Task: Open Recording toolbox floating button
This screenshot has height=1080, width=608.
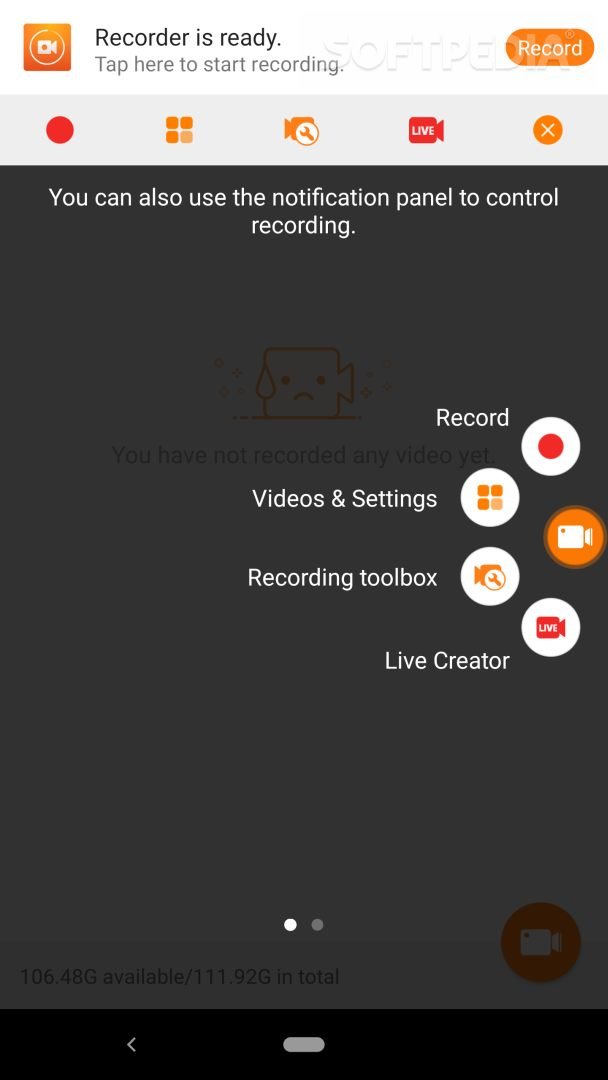Action: 489,576
